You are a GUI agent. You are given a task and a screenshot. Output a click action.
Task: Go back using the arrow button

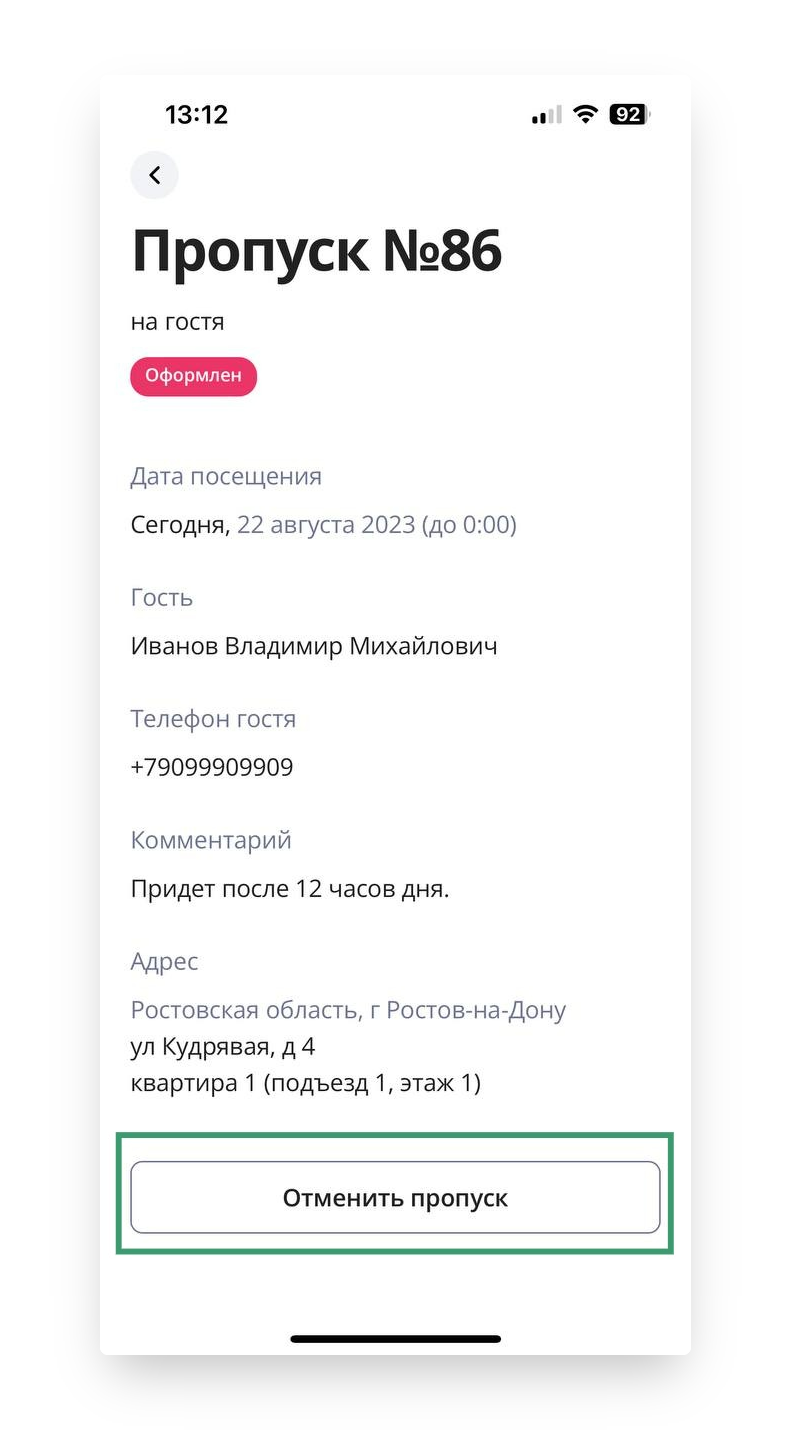[x=154, y=175]
